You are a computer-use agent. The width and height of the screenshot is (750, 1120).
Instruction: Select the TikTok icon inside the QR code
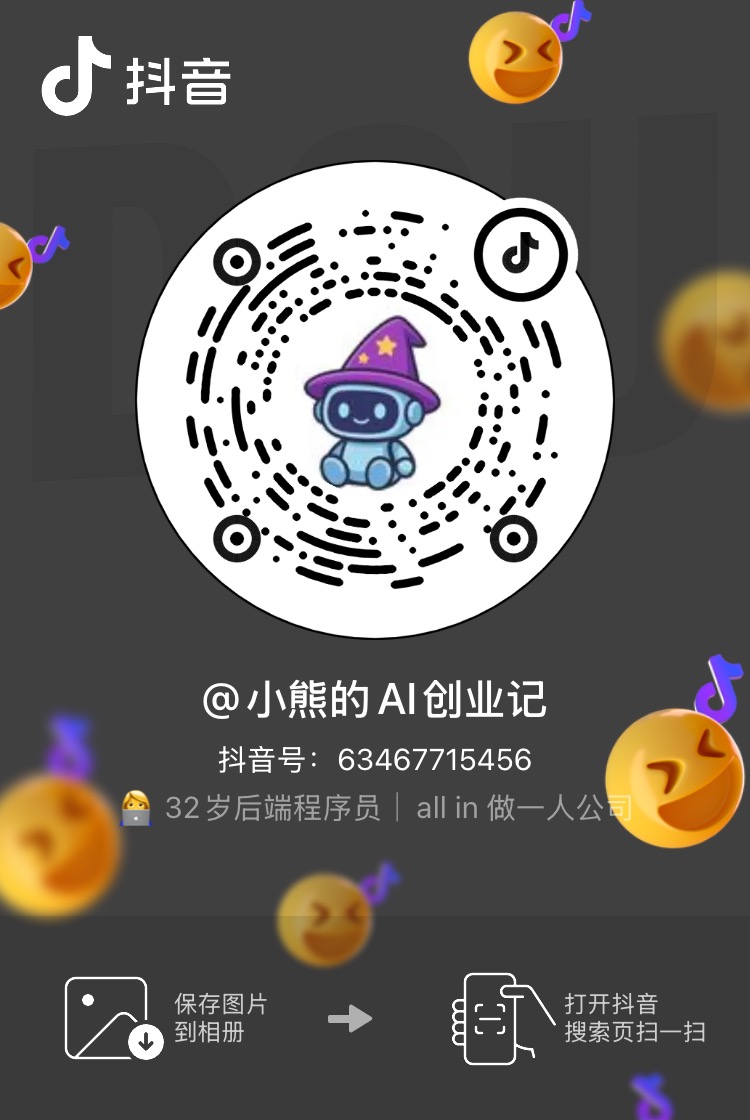click(x=521, y=252)
